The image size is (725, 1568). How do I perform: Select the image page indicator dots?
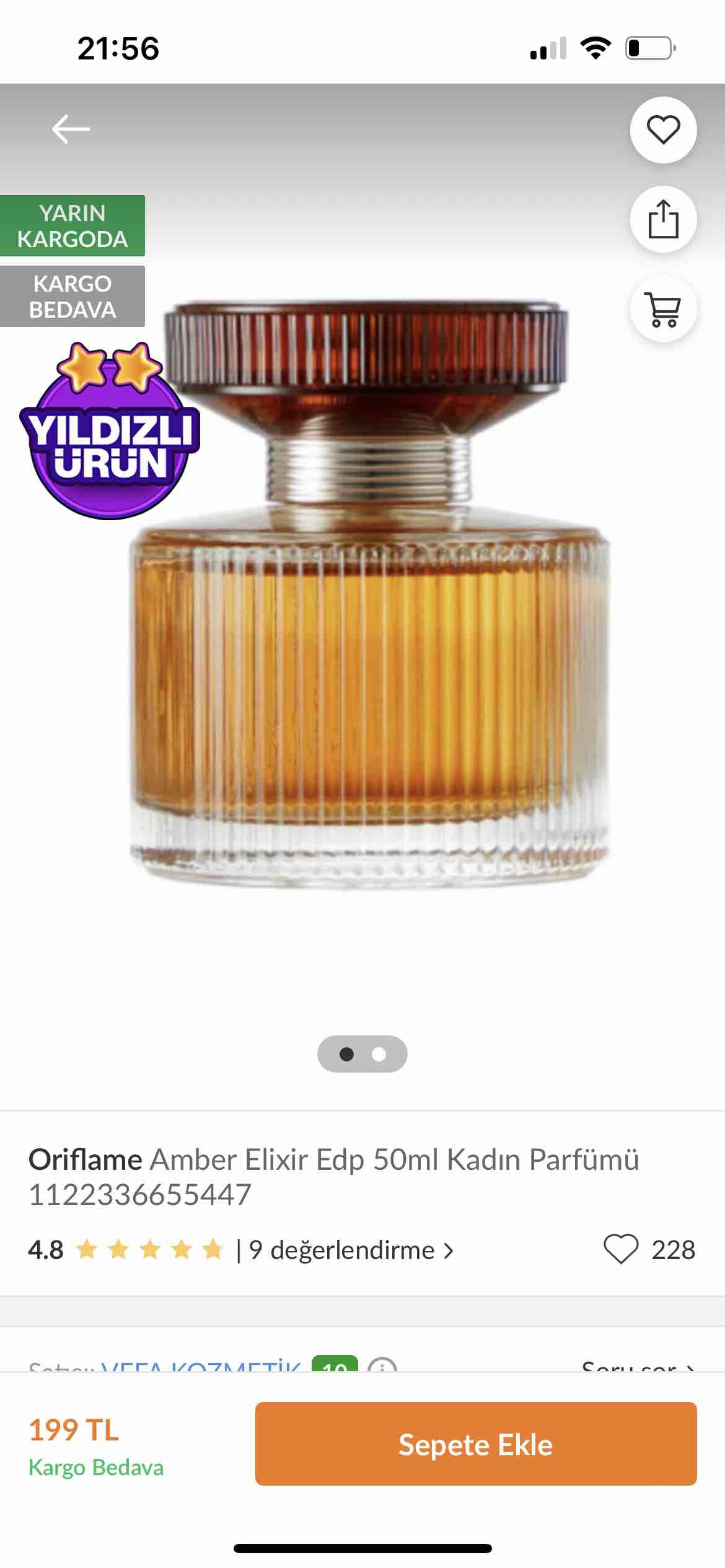362,1054
